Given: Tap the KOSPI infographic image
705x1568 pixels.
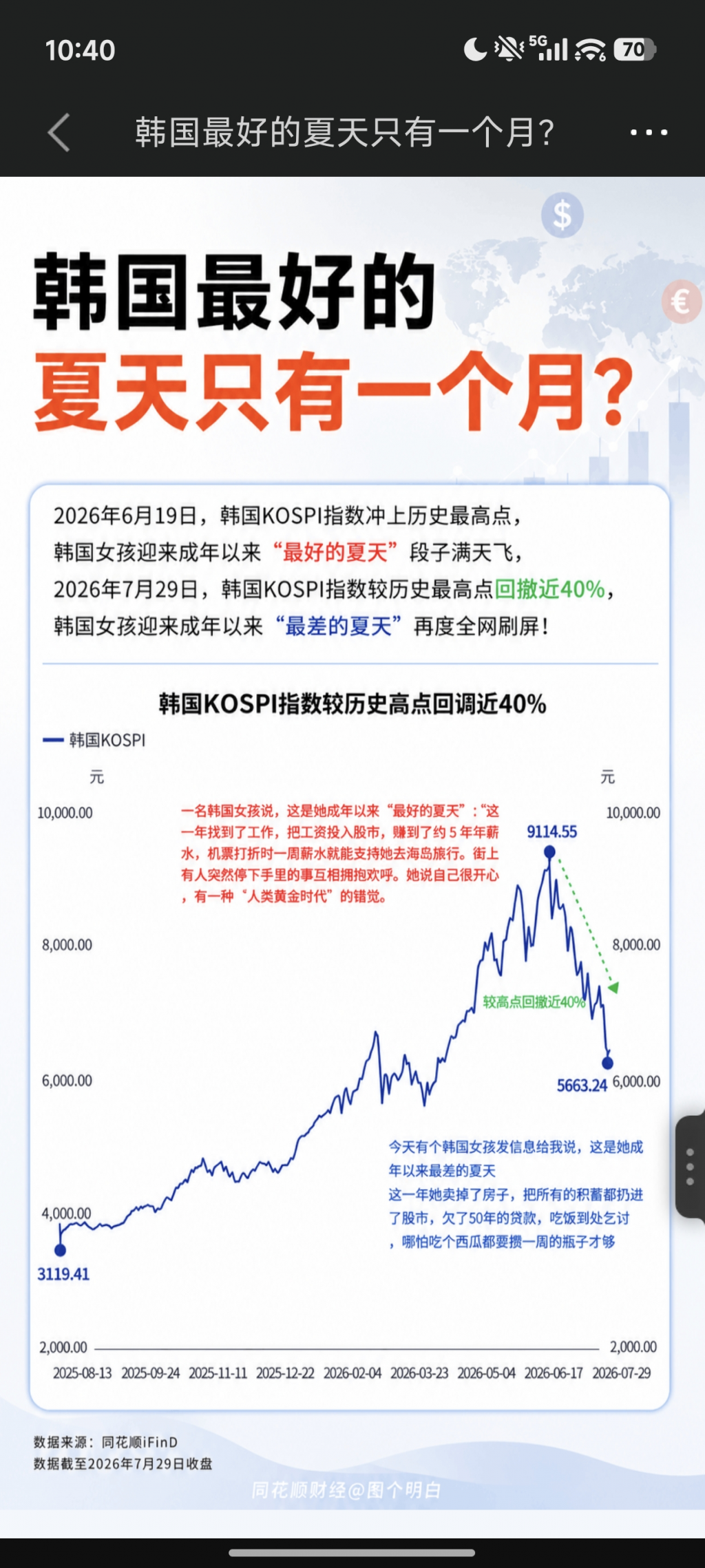Looking at the screenshot, I should coord(352,843).
